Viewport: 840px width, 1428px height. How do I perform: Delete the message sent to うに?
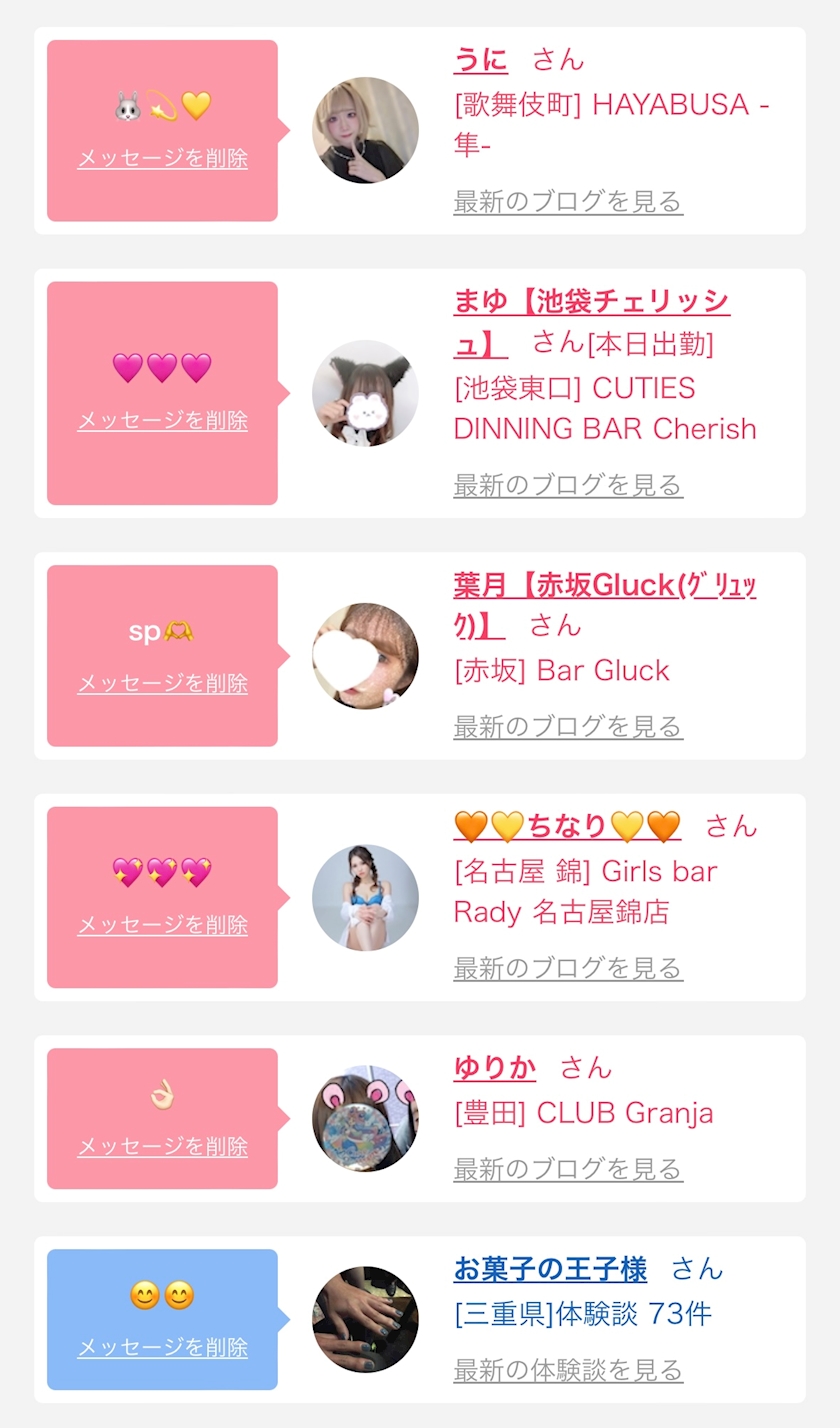click(162, 158)
